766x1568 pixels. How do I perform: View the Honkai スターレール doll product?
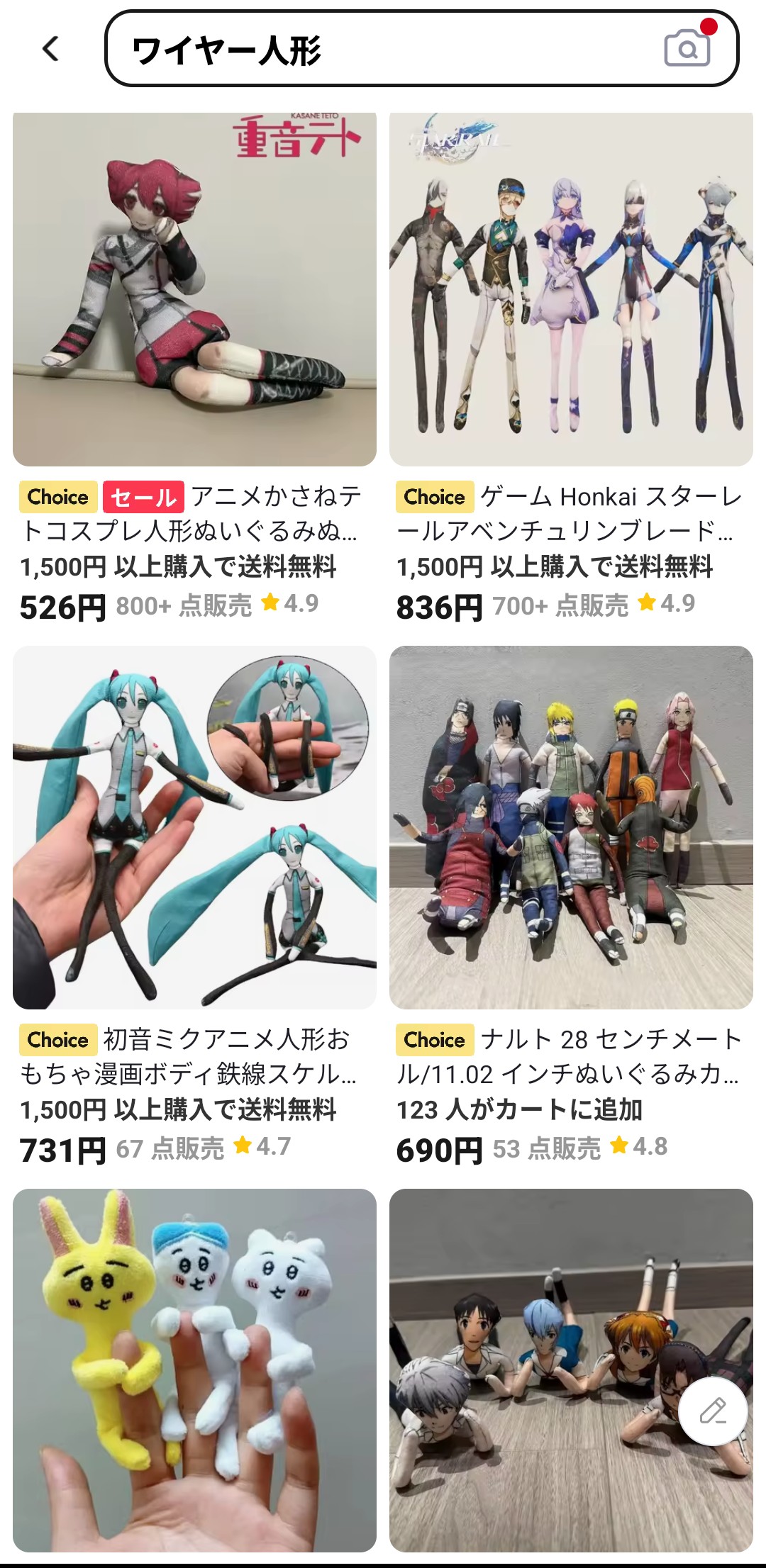(x=571, y=289)
